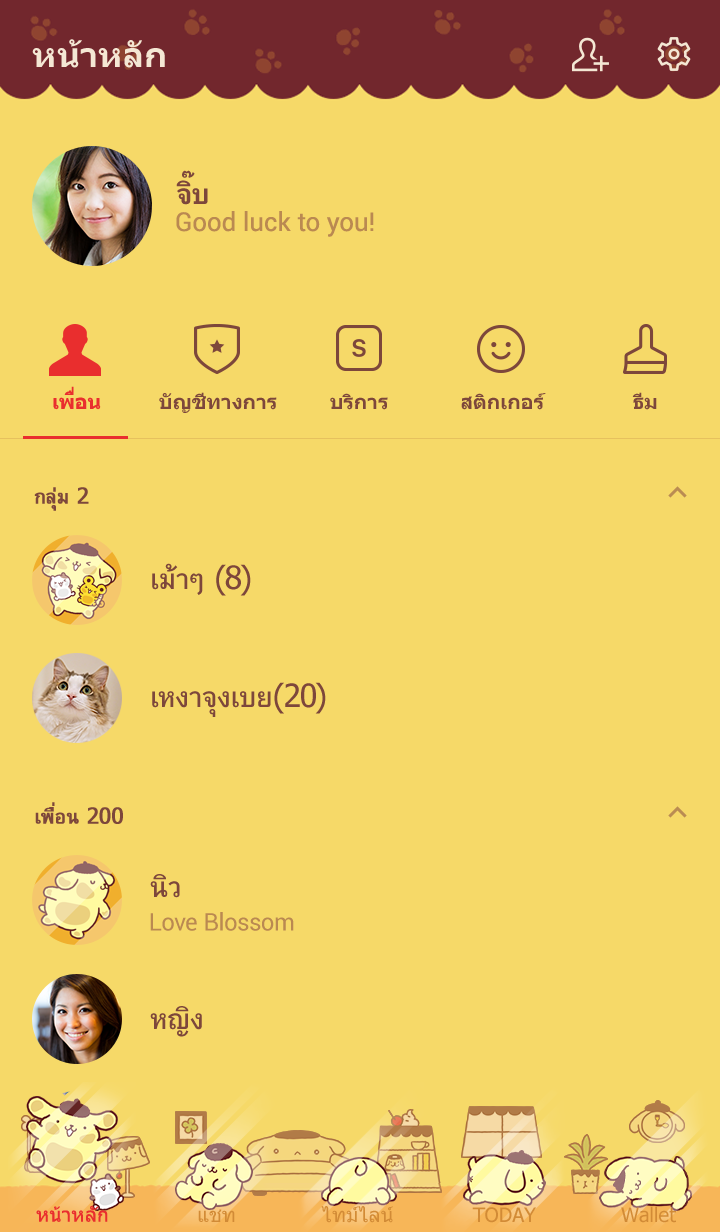Open the สติกเกอร์ tab

[x=501, y=370]
